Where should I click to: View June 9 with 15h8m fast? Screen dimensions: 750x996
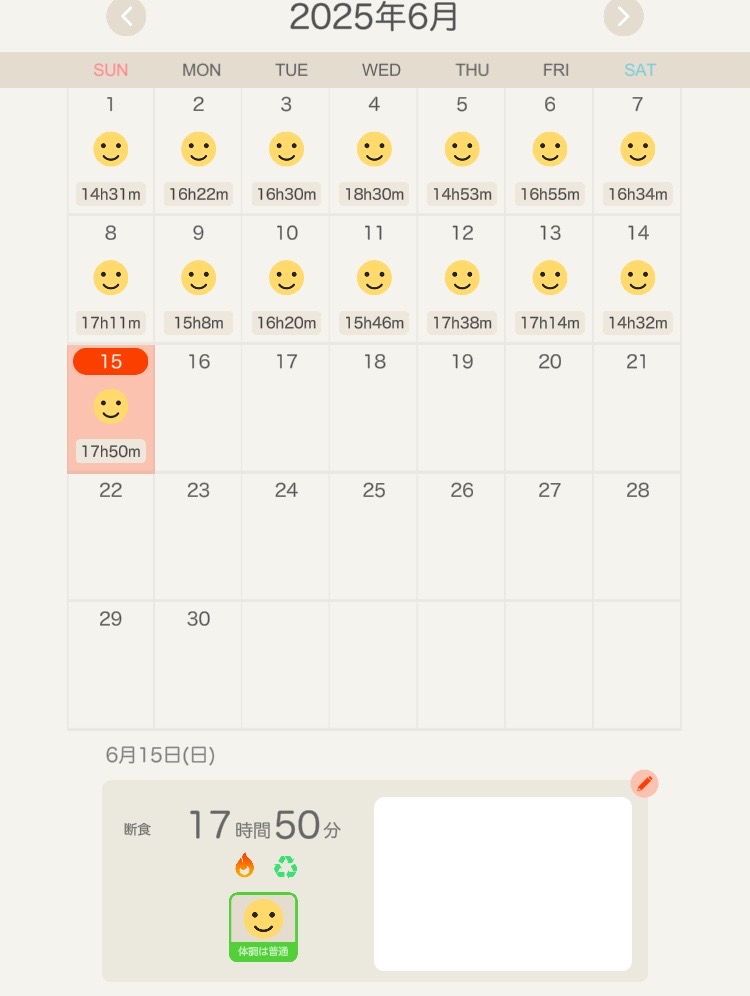point(198,279)
